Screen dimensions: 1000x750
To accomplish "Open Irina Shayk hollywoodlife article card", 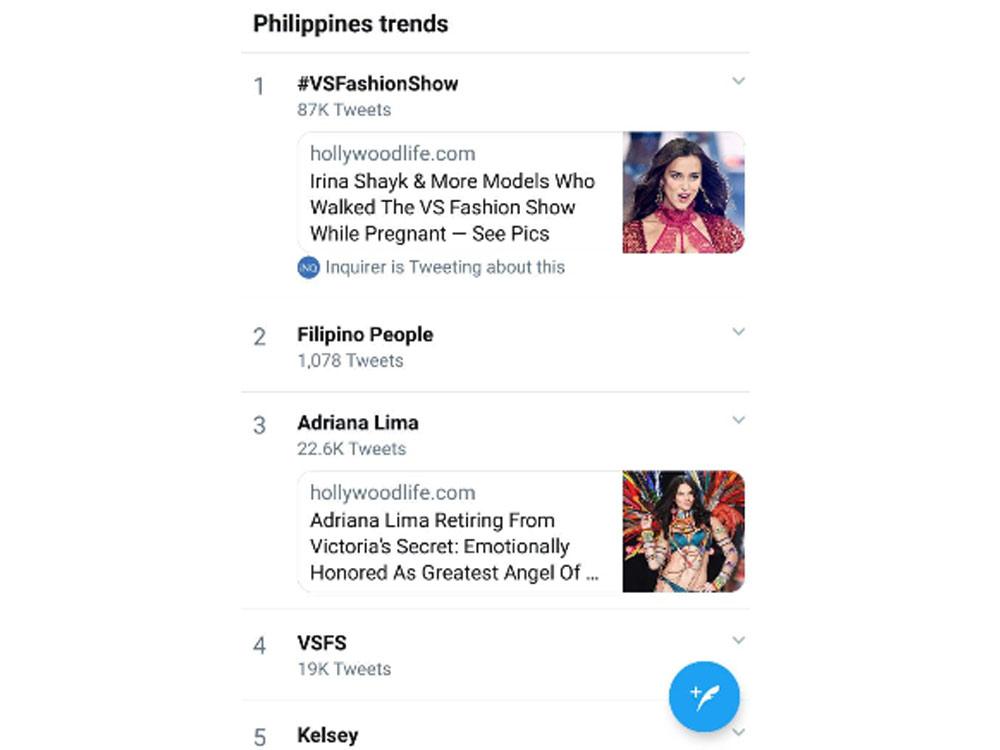I will (520, 193).
